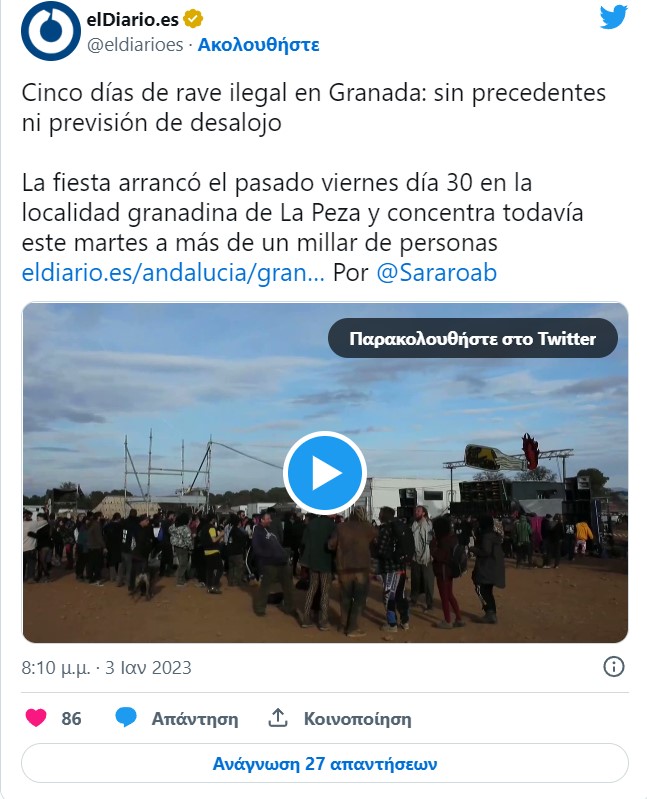The height and width of the screenshot is (799, 647).
Task: Open the eldiario.es/andalucia article link
Action: 173,273
